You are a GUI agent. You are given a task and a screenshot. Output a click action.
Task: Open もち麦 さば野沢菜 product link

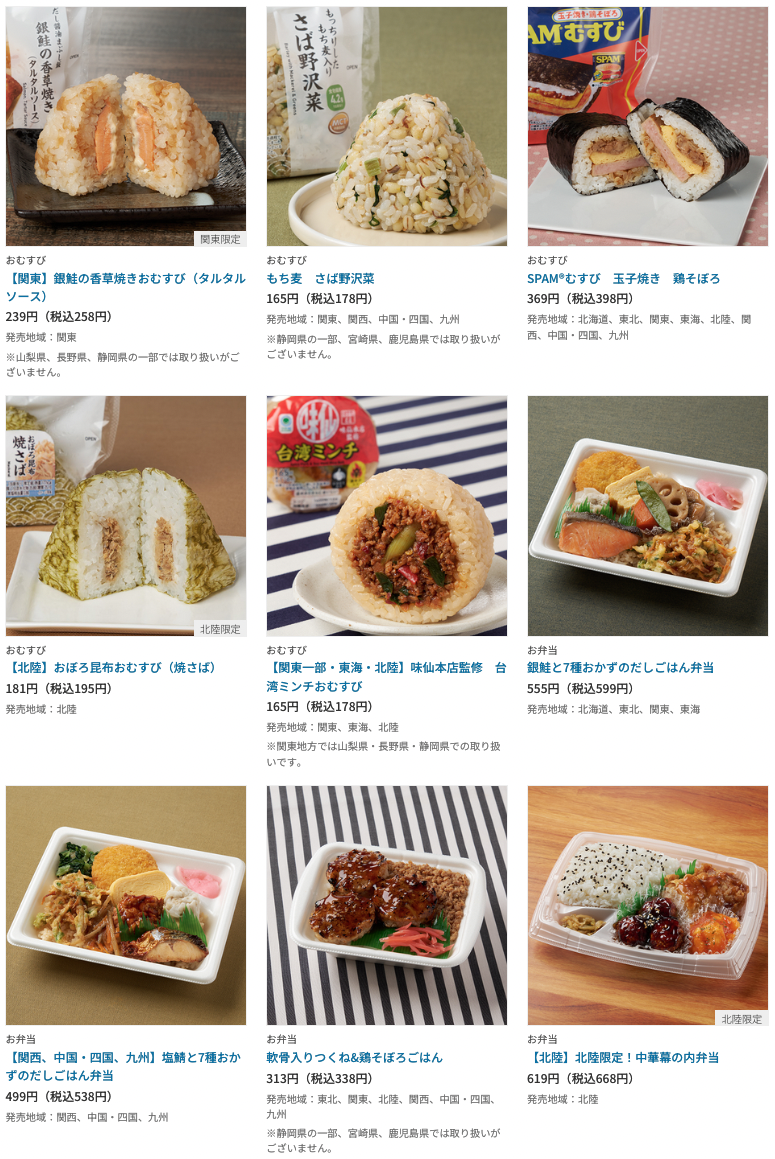point(320,279)
